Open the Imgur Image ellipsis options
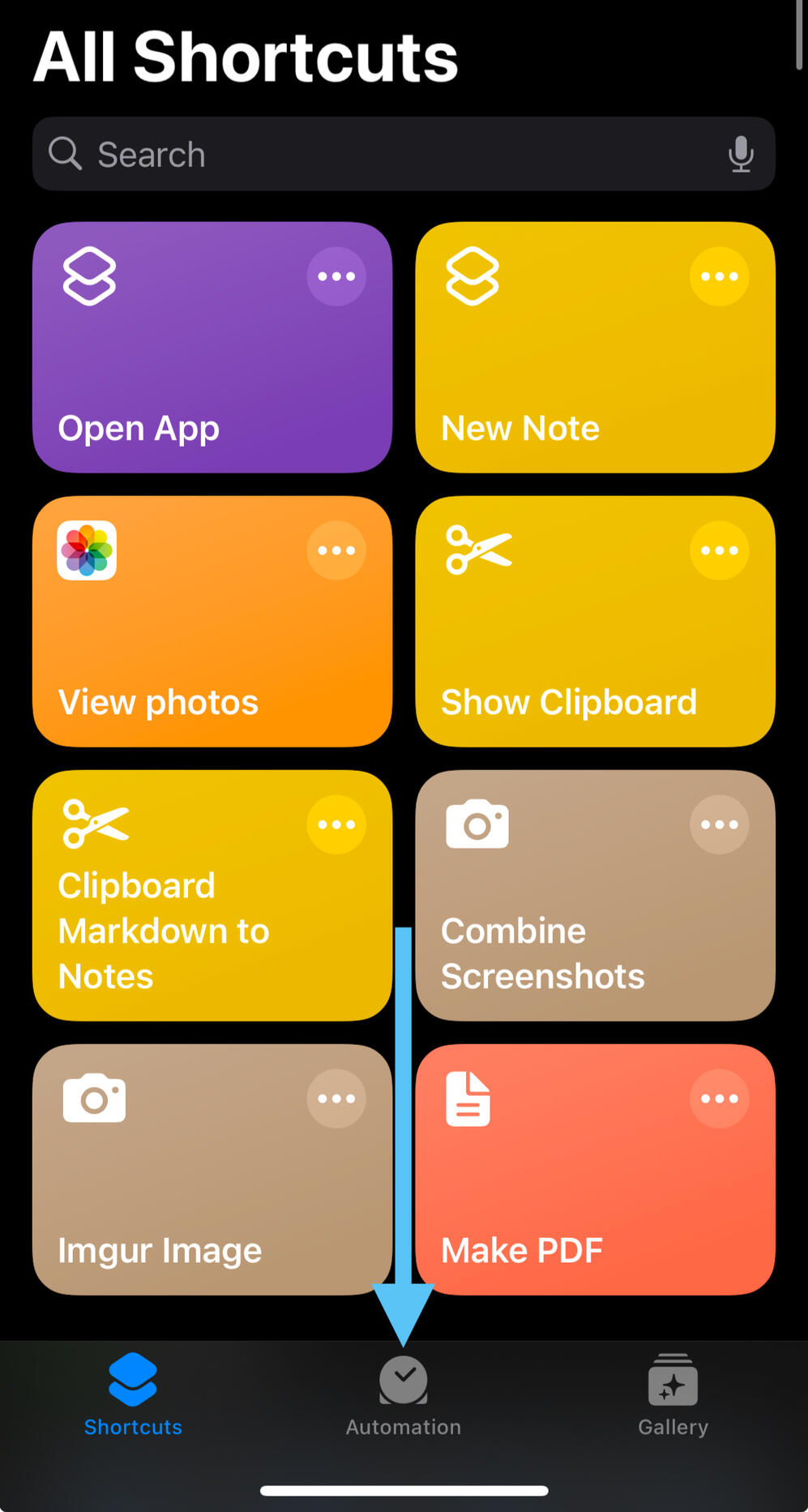 pos(336,1099)
